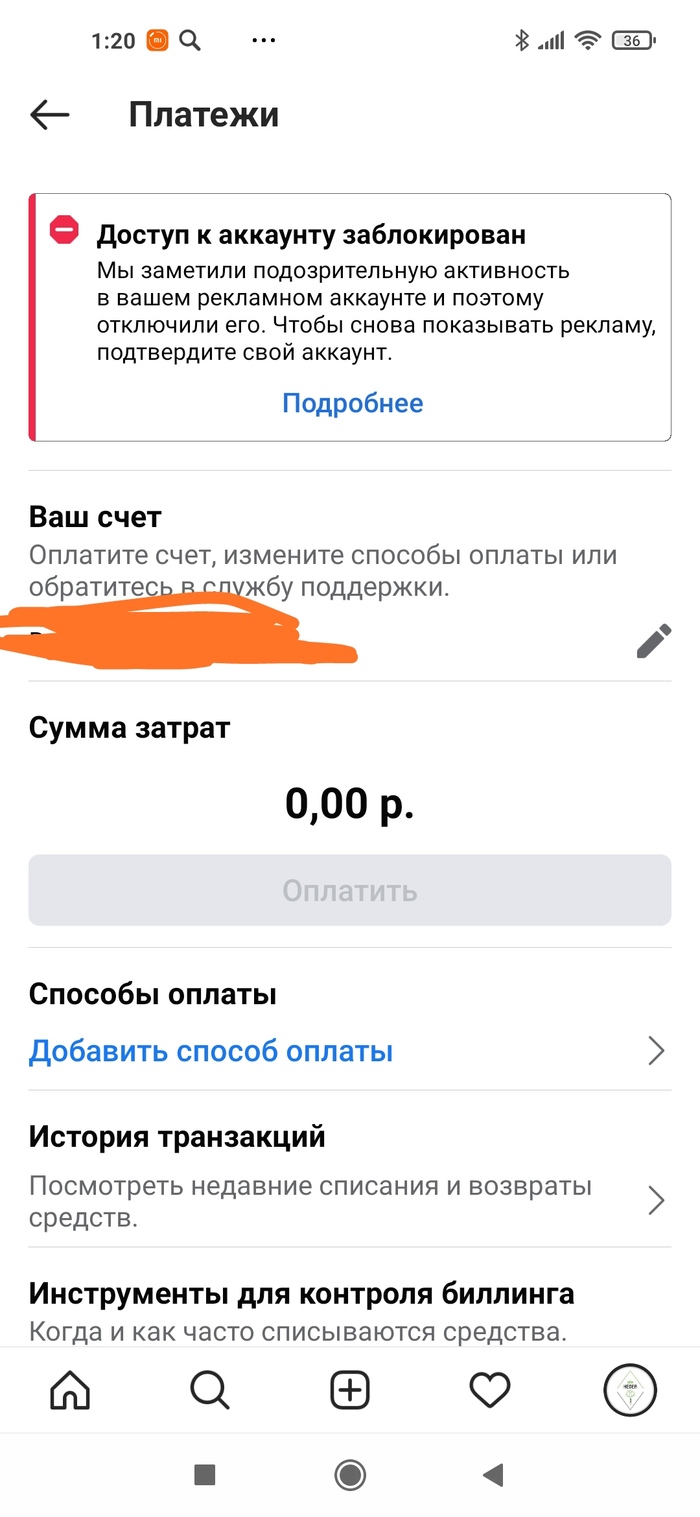
Task: Select Добавить способ оплаты
Action: coord(211,1051)
